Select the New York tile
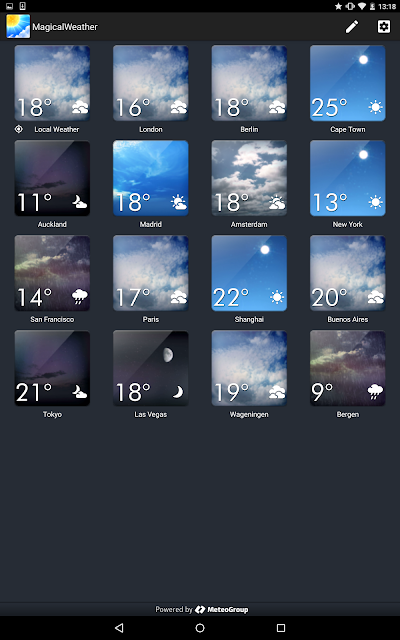The width and height of the screenshot is (400, 640). (347, 178)
